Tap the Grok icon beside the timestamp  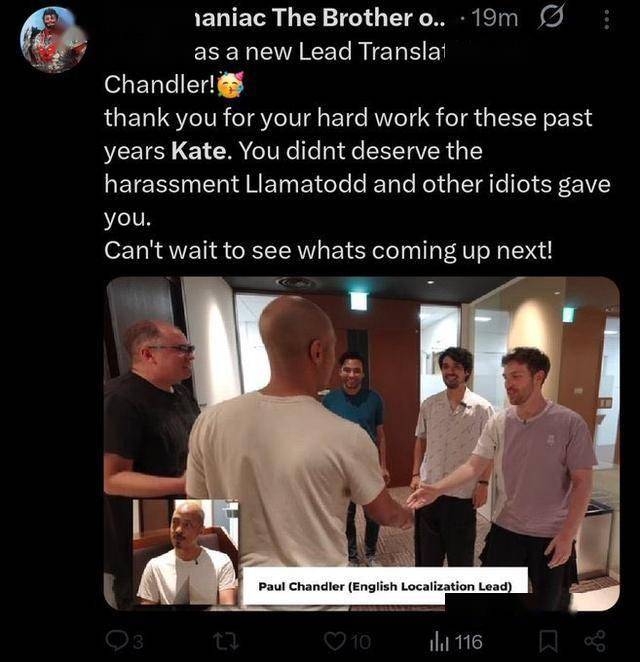(x=550, y=18)
